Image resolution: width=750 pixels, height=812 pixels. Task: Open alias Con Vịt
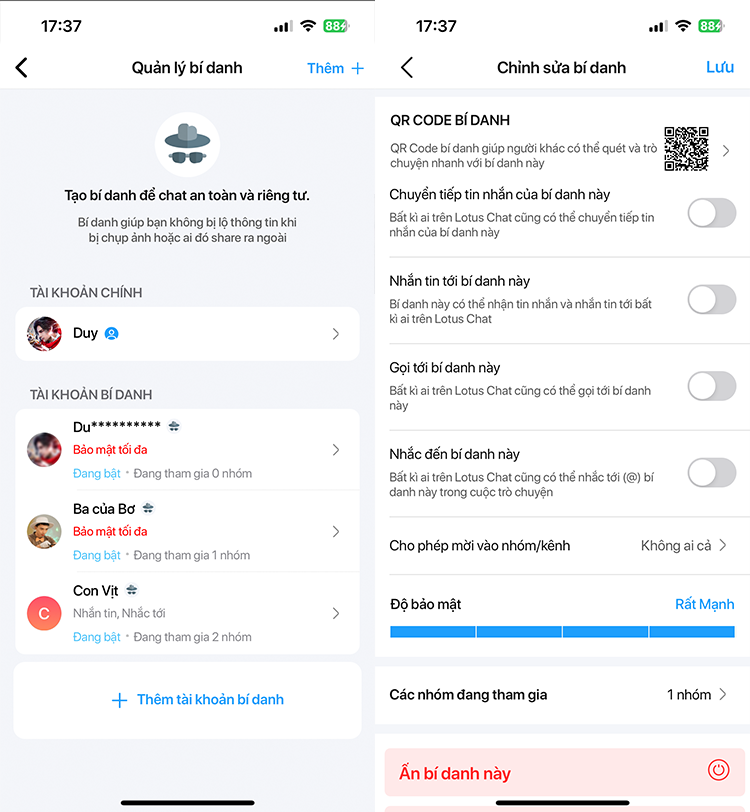tap(187, 613)
